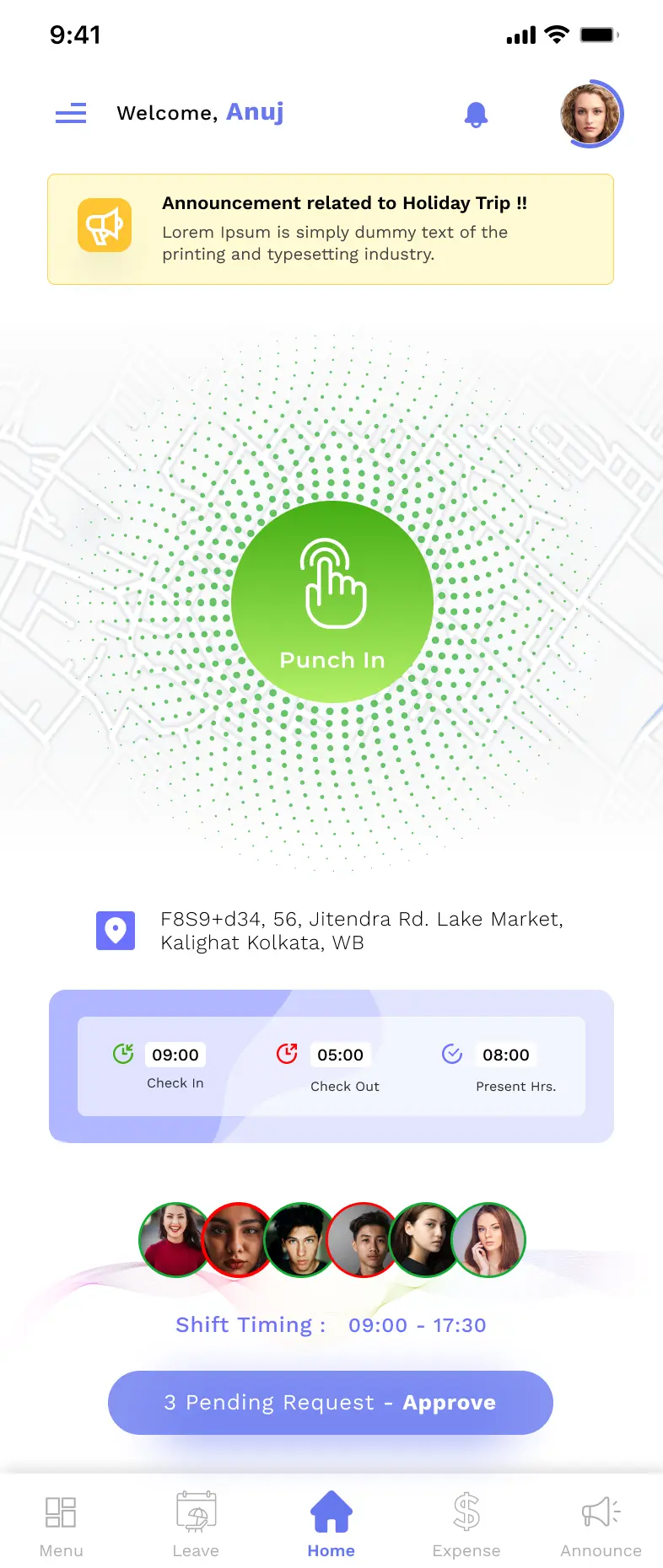Approve the 3 pending requests
This screenshot has width=663, height=1568.
[331, 1403]
